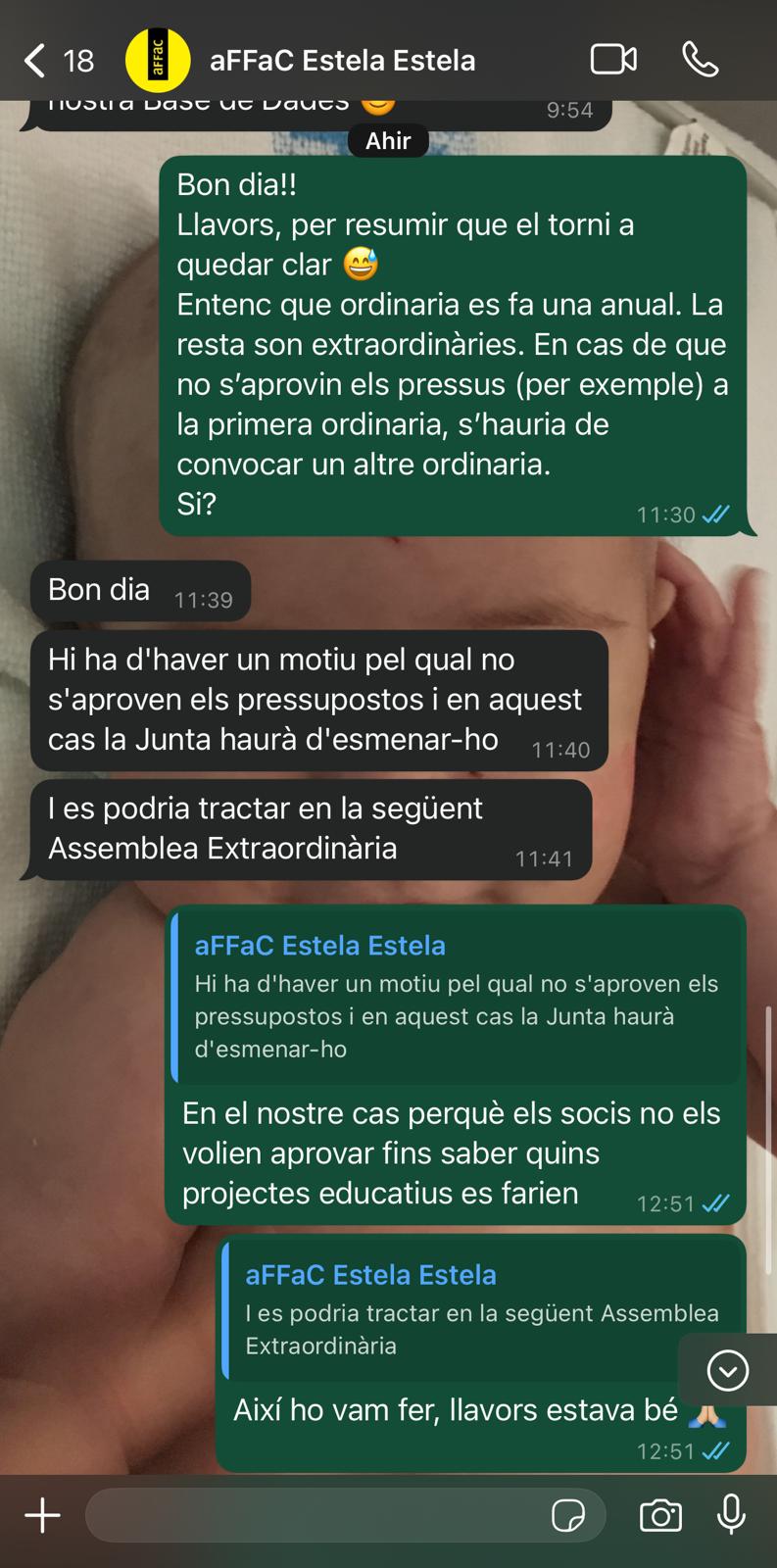This screenshot has width=777, height=1568.
Task: Start a voice call with aFFaC Estela
Action: (x=700, y=60)
